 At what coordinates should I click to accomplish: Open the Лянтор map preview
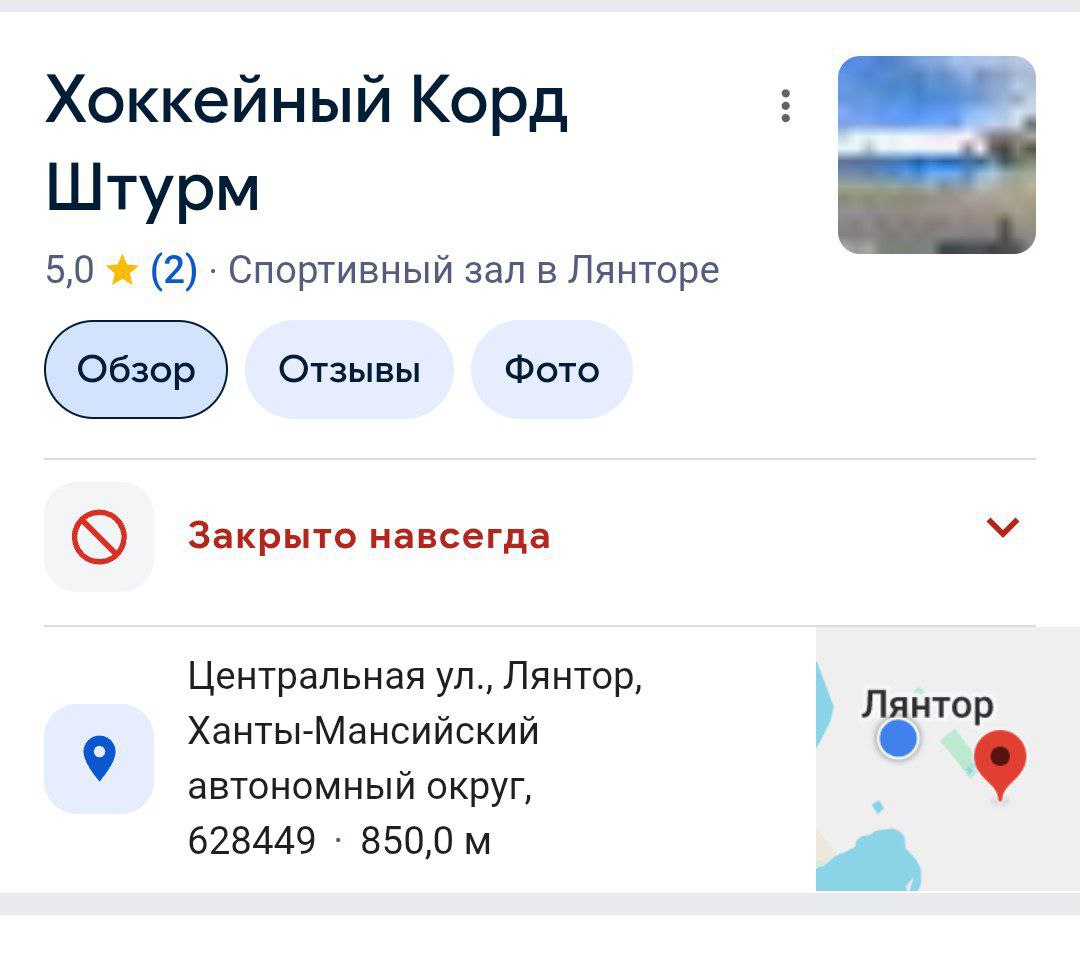pyautogui.click(x=946, y=759)
